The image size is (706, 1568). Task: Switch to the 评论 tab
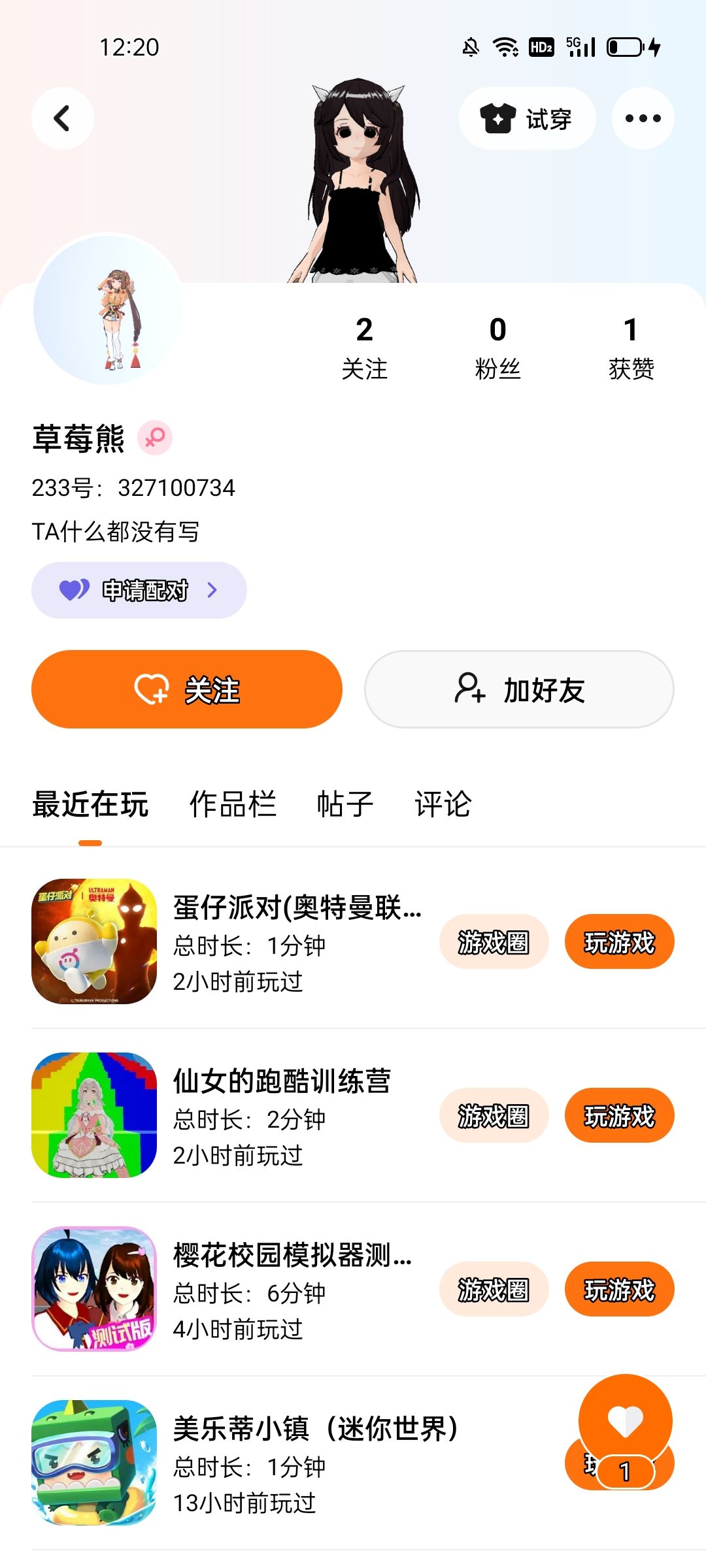coord(443,804)
